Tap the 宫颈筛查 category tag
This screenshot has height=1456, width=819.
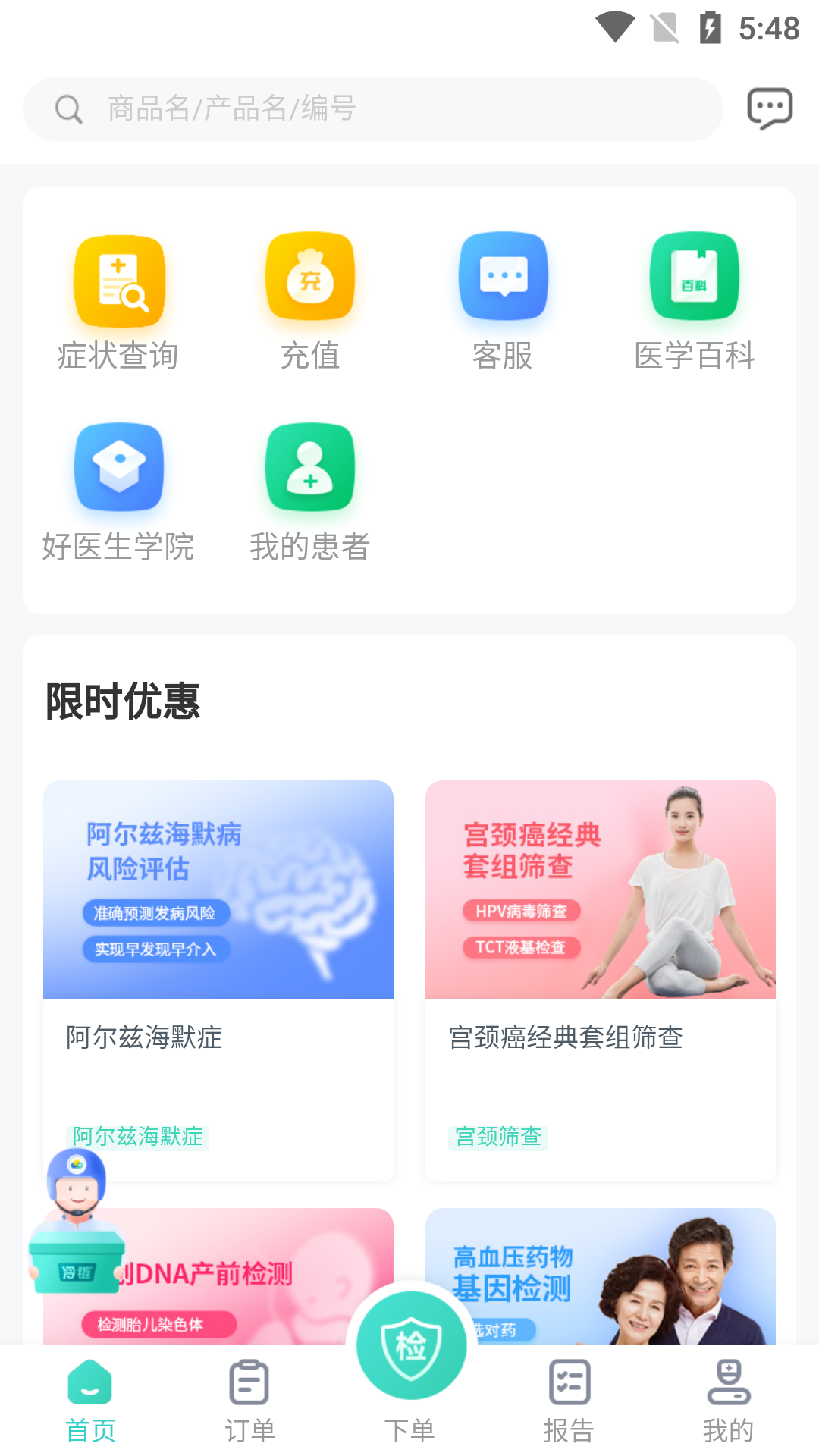point(499,1137)
